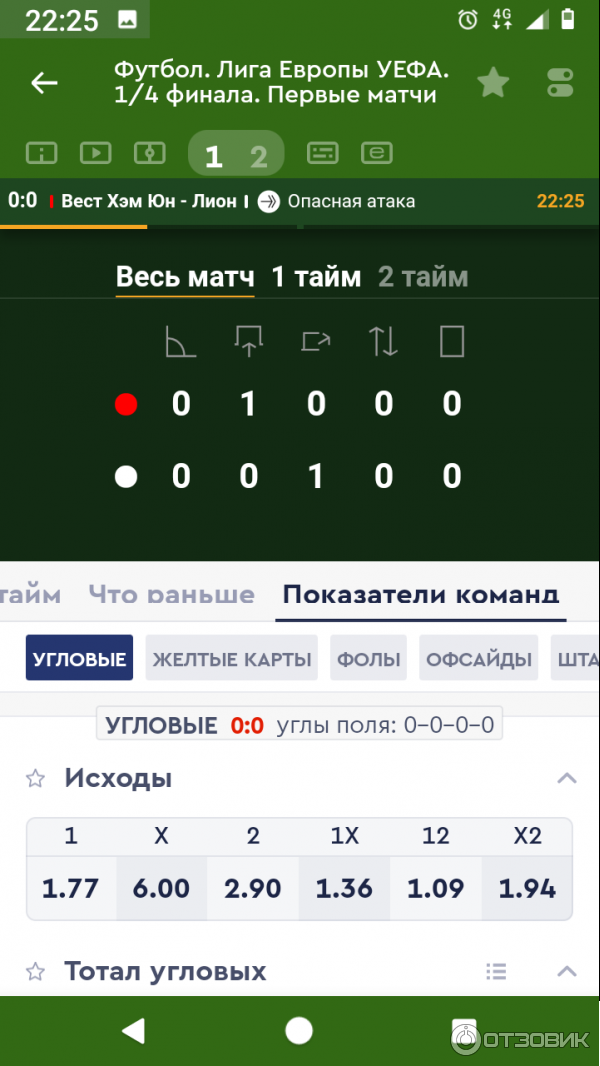The width and height of the screenshot is (600, 1066).
Task: Select the УГЛОВЫЕ chip
Action: (79, 659)
